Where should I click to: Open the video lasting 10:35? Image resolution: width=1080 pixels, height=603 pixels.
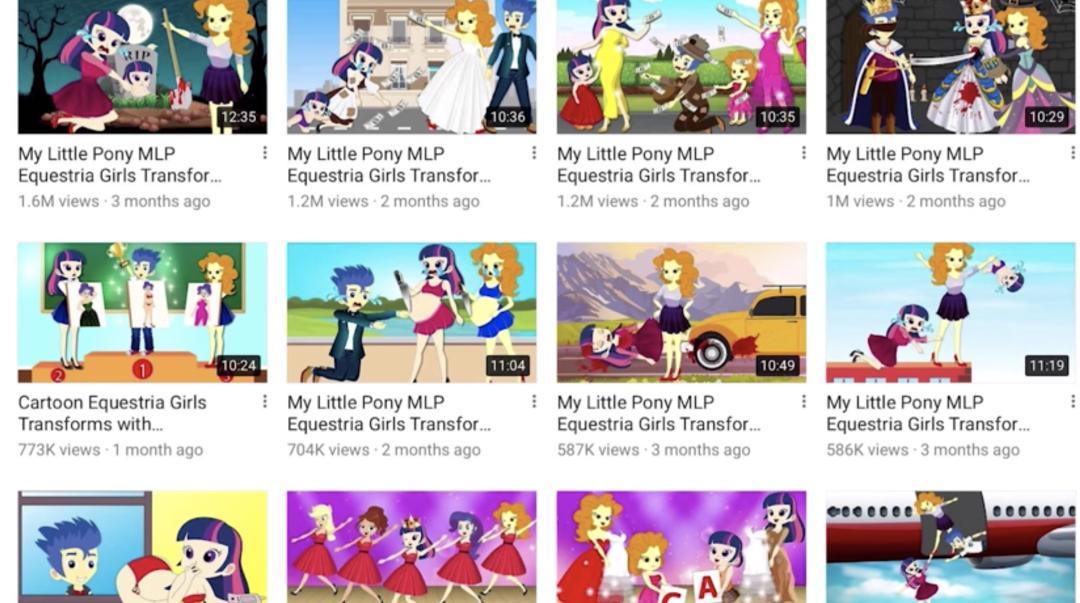pos(681,66)
